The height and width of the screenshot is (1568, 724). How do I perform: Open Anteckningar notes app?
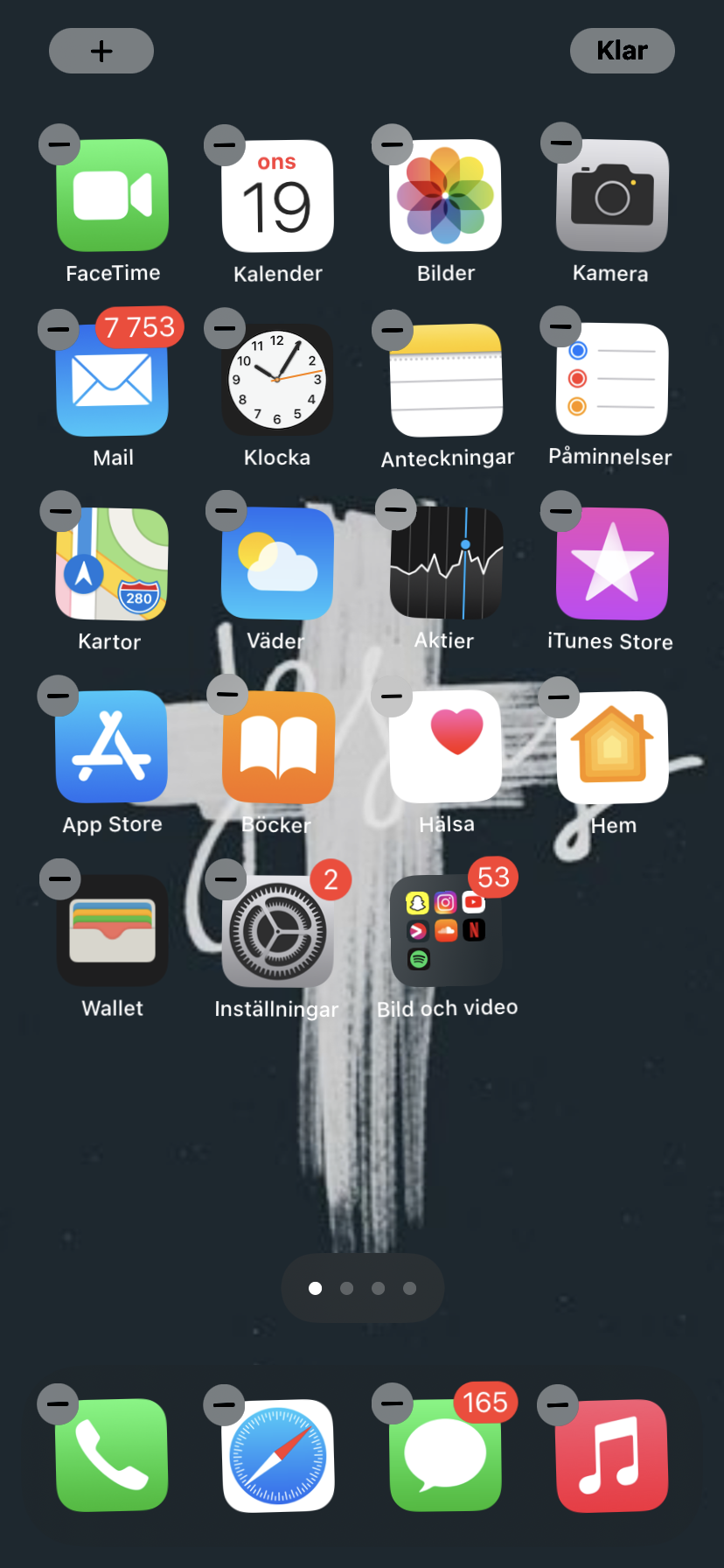pos(446,381)
